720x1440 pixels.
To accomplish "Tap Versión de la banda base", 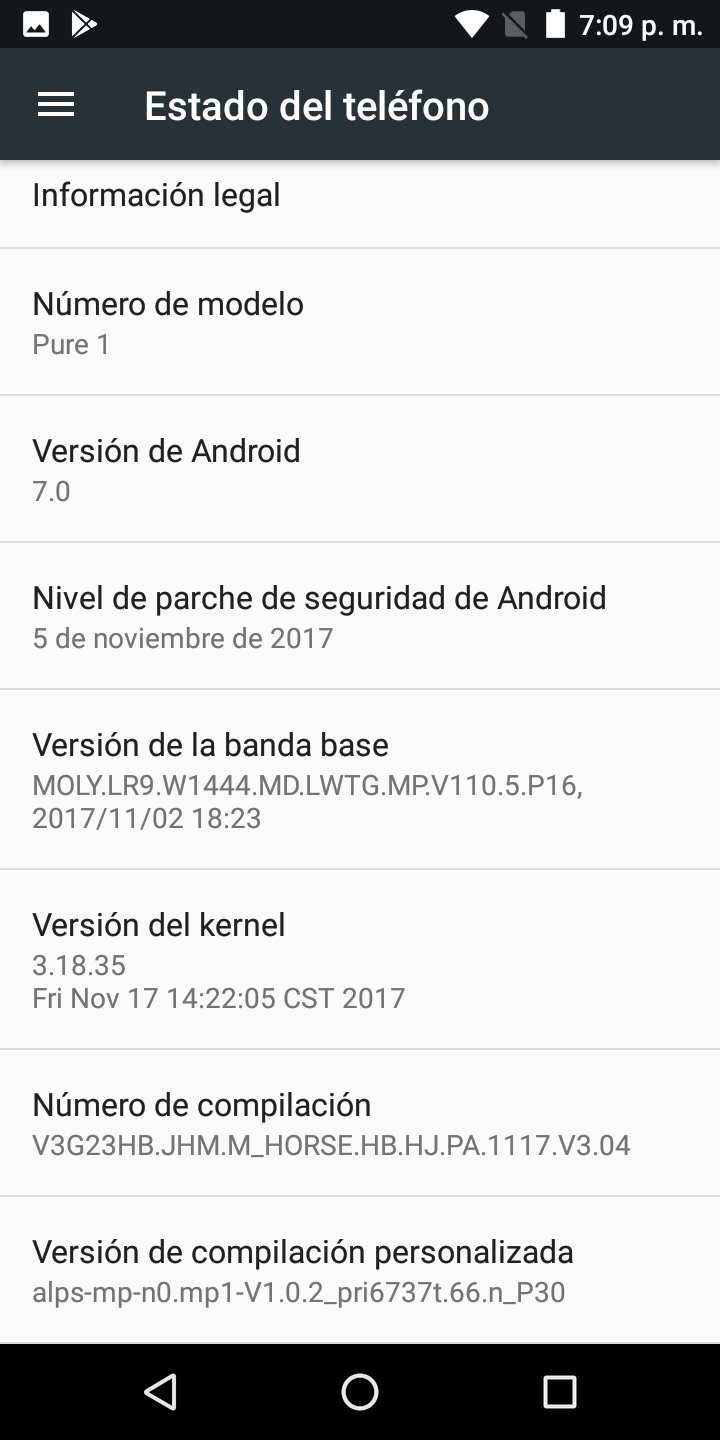I will 360,779.
